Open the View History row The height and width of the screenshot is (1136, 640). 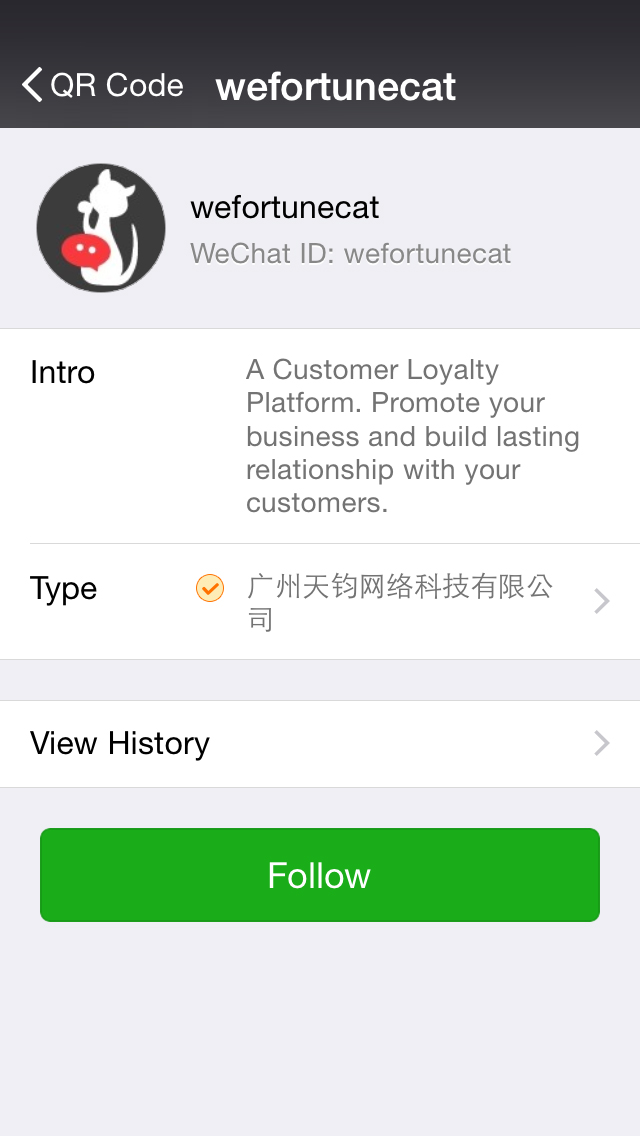pyautogui.click(x=320, y=744)
